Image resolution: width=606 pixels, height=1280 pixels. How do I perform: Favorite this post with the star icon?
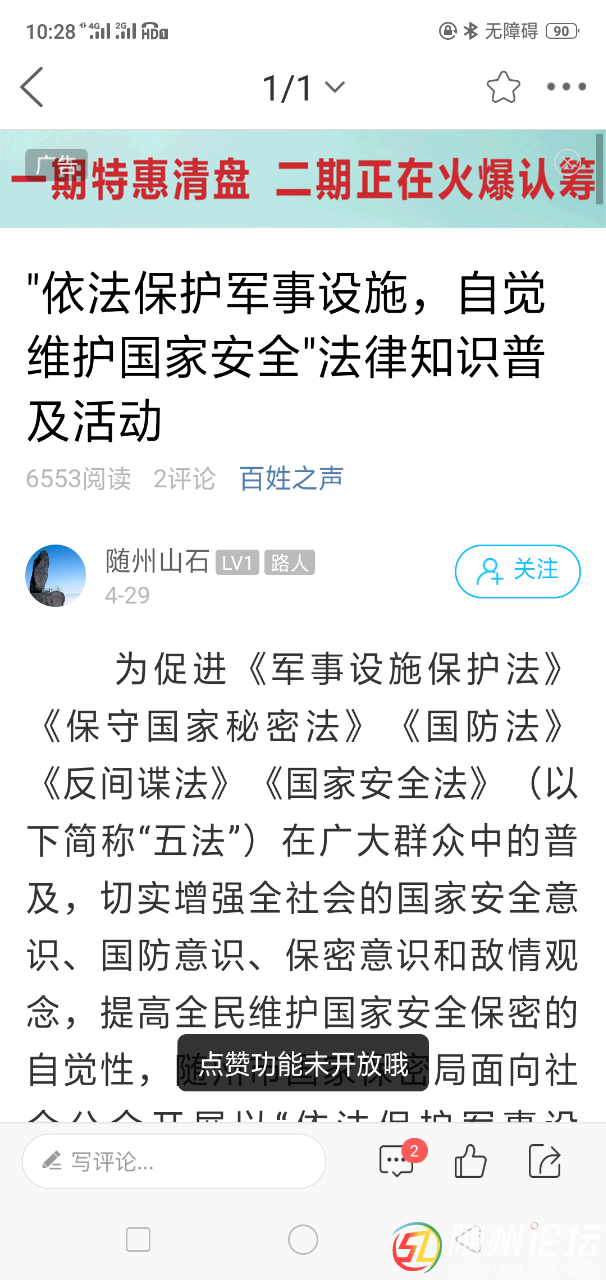(503, 88)
